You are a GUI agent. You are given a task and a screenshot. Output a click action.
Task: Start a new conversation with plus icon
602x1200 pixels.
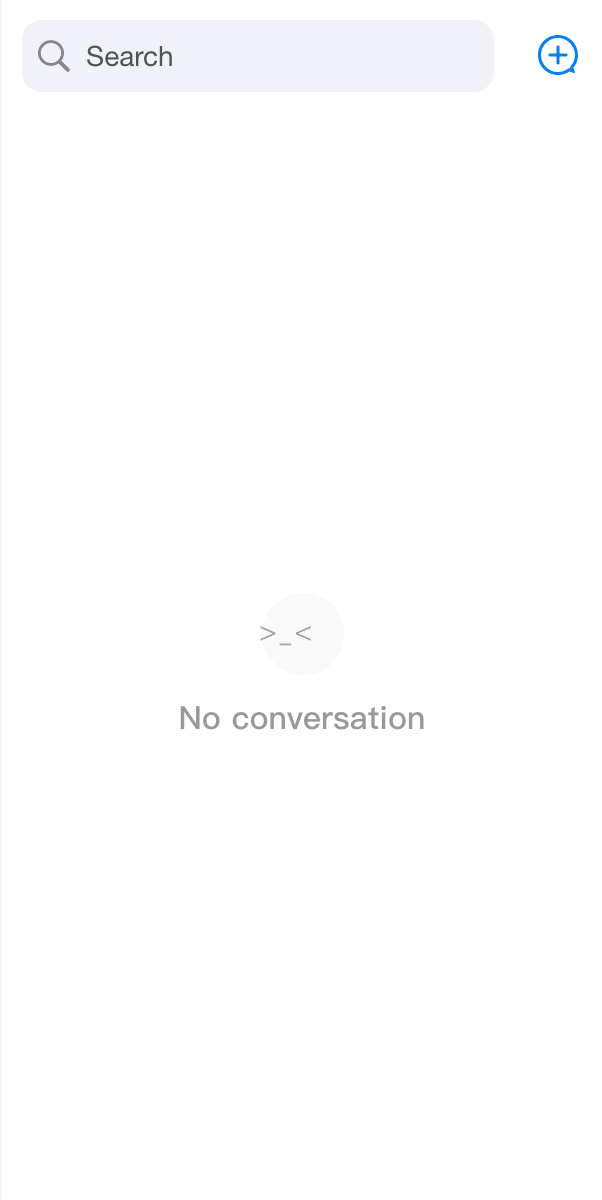[x=557, y=56]
